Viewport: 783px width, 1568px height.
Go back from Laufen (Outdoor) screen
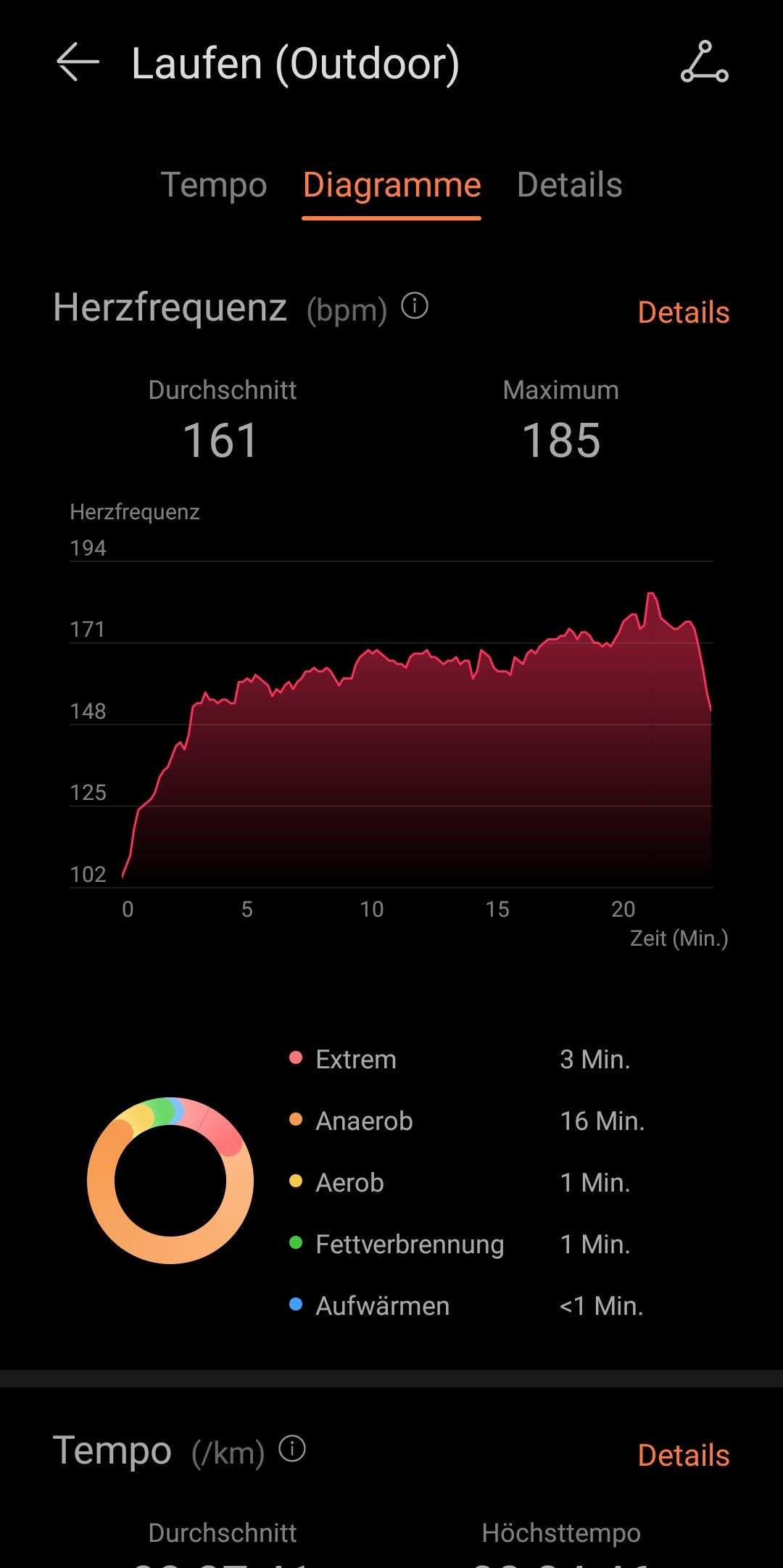tap(78, 62)
